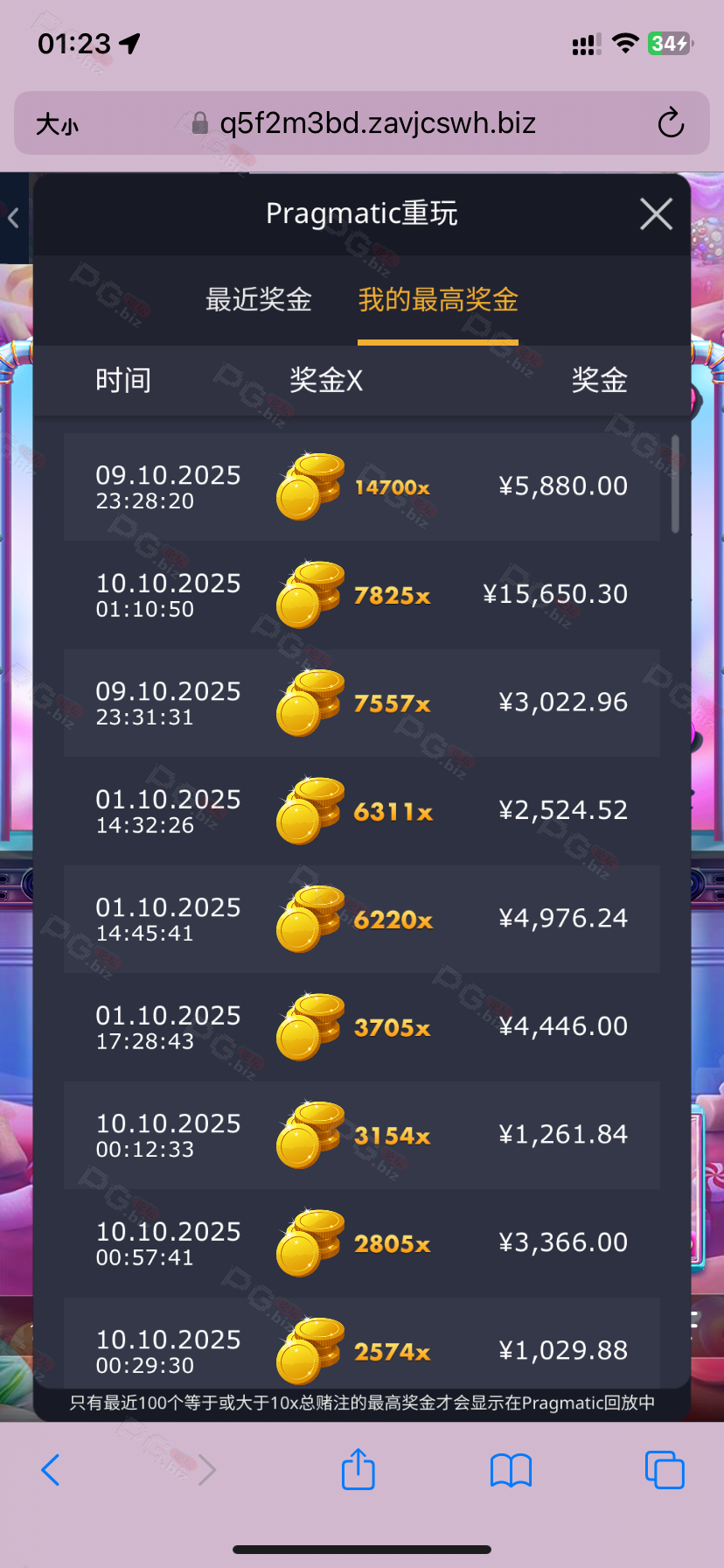Open the 6220x replay worth ¥4,976.24

362,919
